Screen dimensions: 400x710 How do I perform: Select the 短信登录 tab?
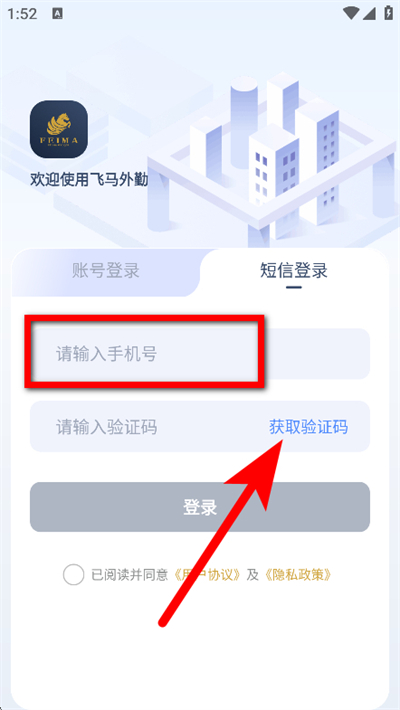click(x=294, y=271)
